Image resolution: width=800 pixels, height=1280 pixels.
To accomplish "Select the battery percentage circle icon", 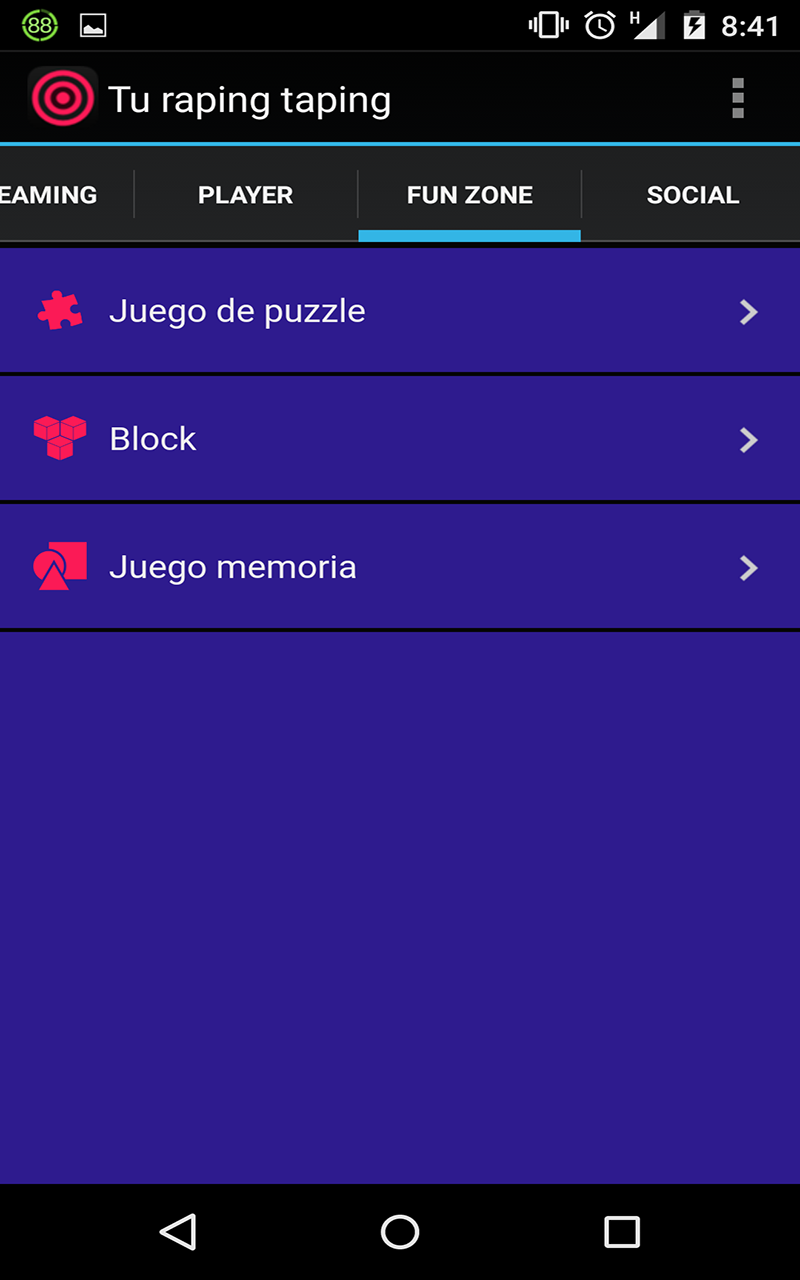I will coord(40,27).
